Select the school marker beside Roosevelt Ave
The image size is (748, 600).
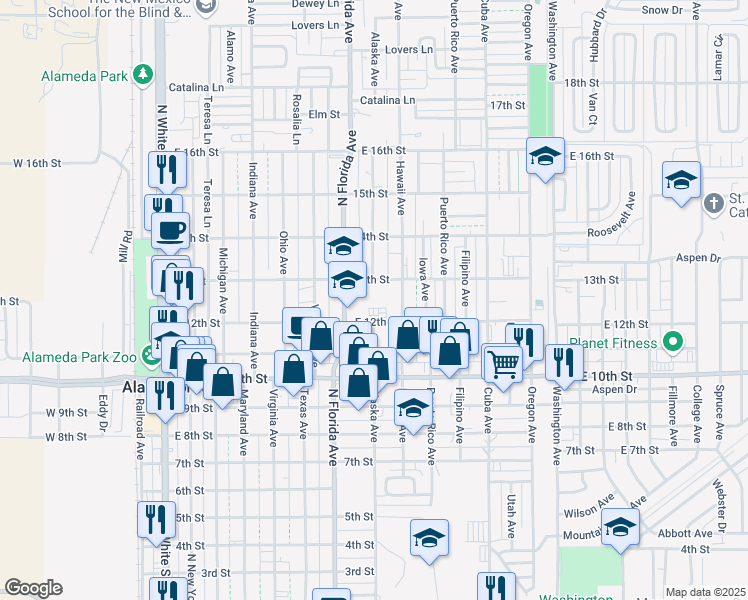[681, 181]
